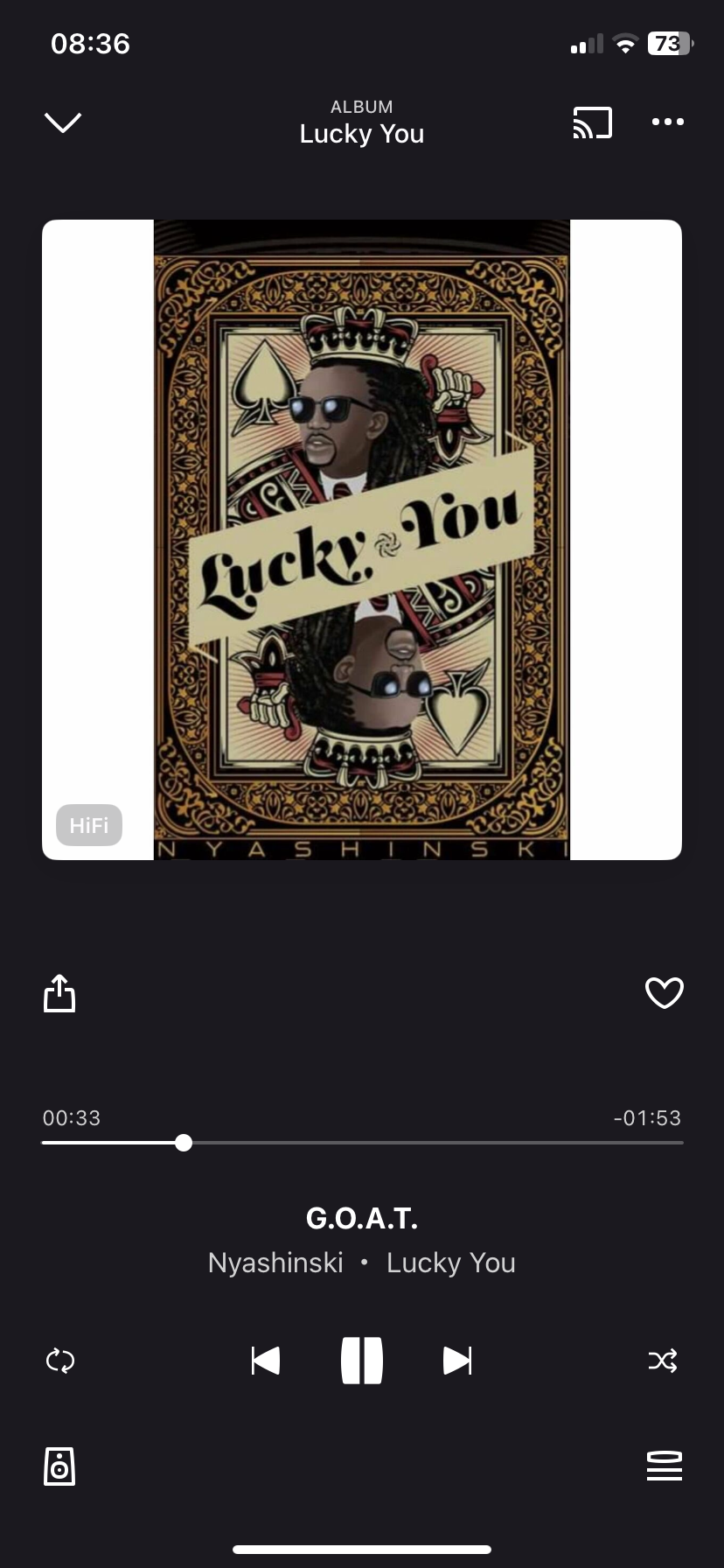Image resolution: width=724 pixels, height=1568 pixels.
Task: Open the Lucky You album link below the title
Action: click(451, 1263)
